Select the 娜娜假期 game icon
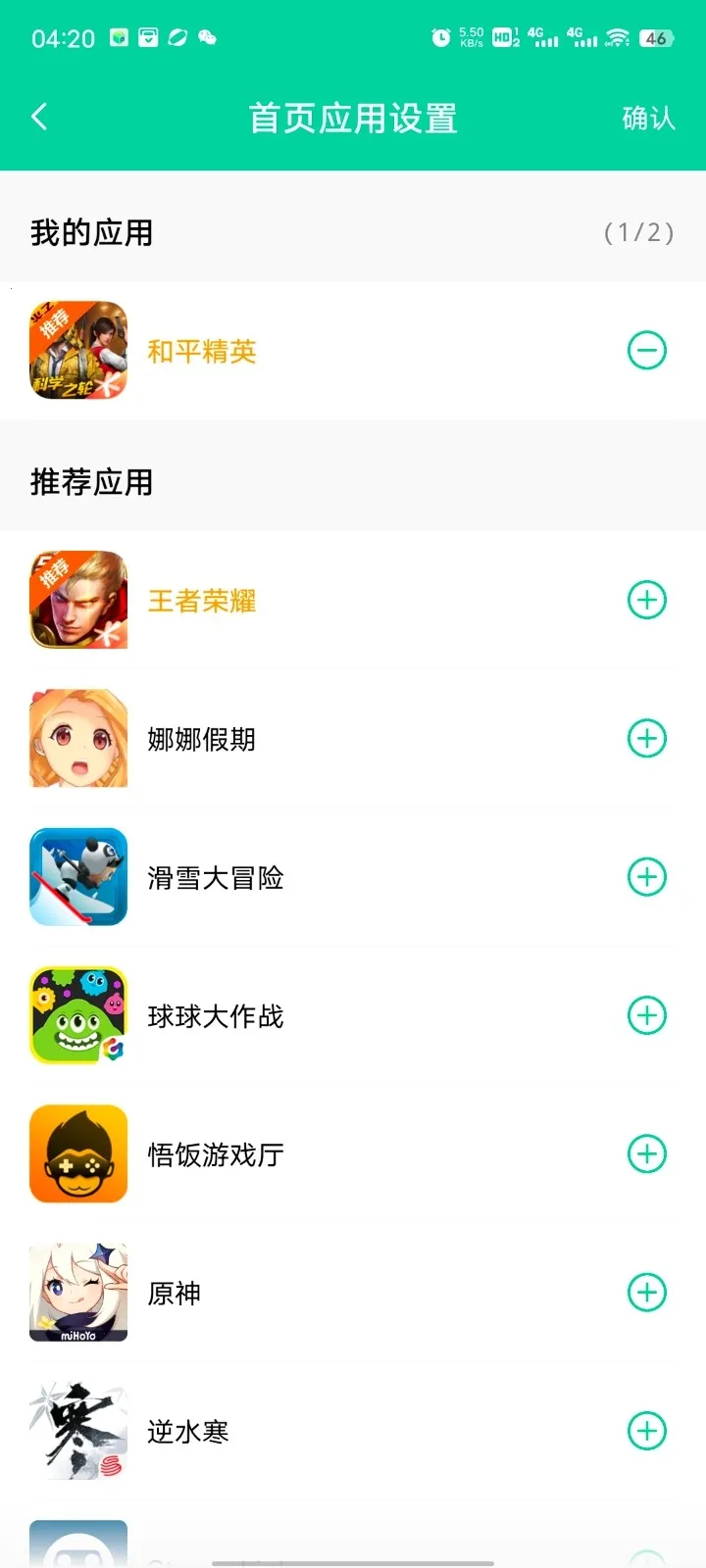Screen dimensions: 706x1568 78,738
